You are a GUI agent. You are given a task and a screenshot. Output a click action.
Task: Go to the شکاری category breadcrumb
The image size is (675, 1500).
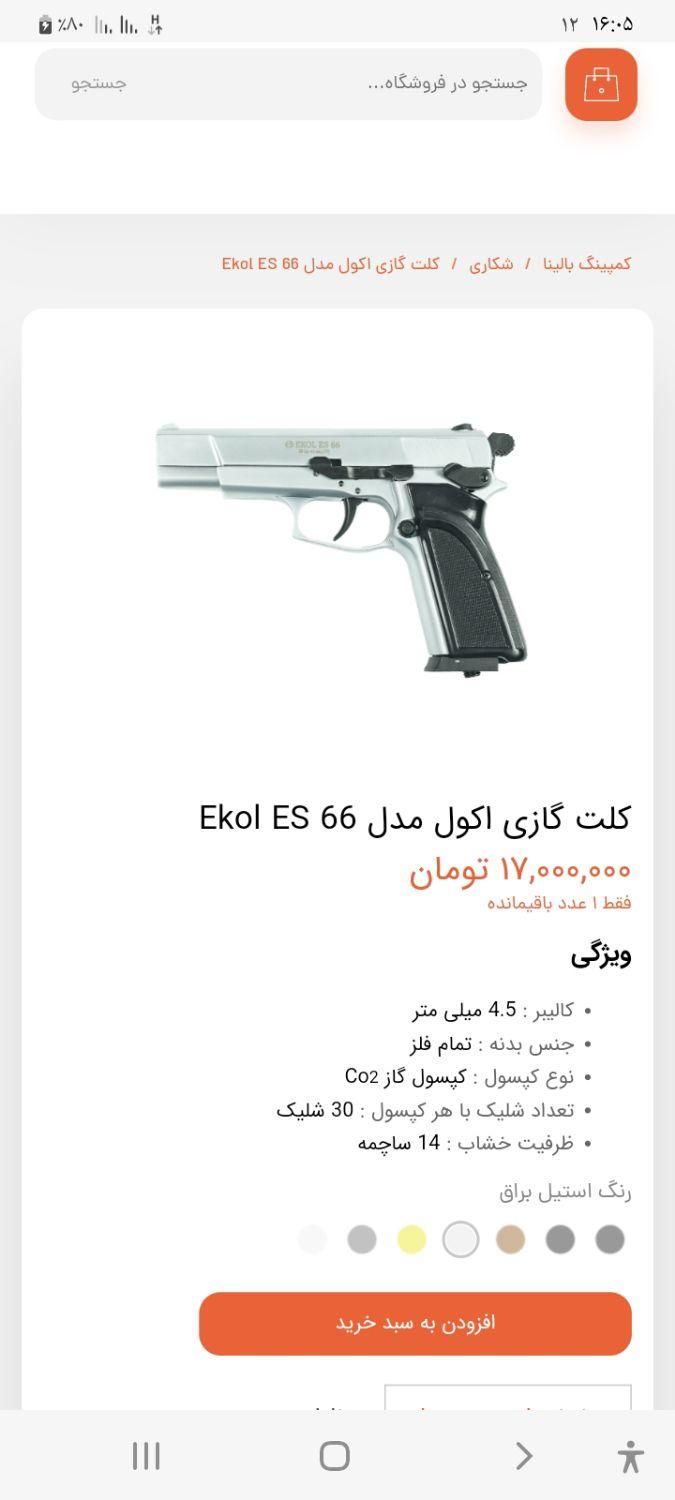(491, 264)
